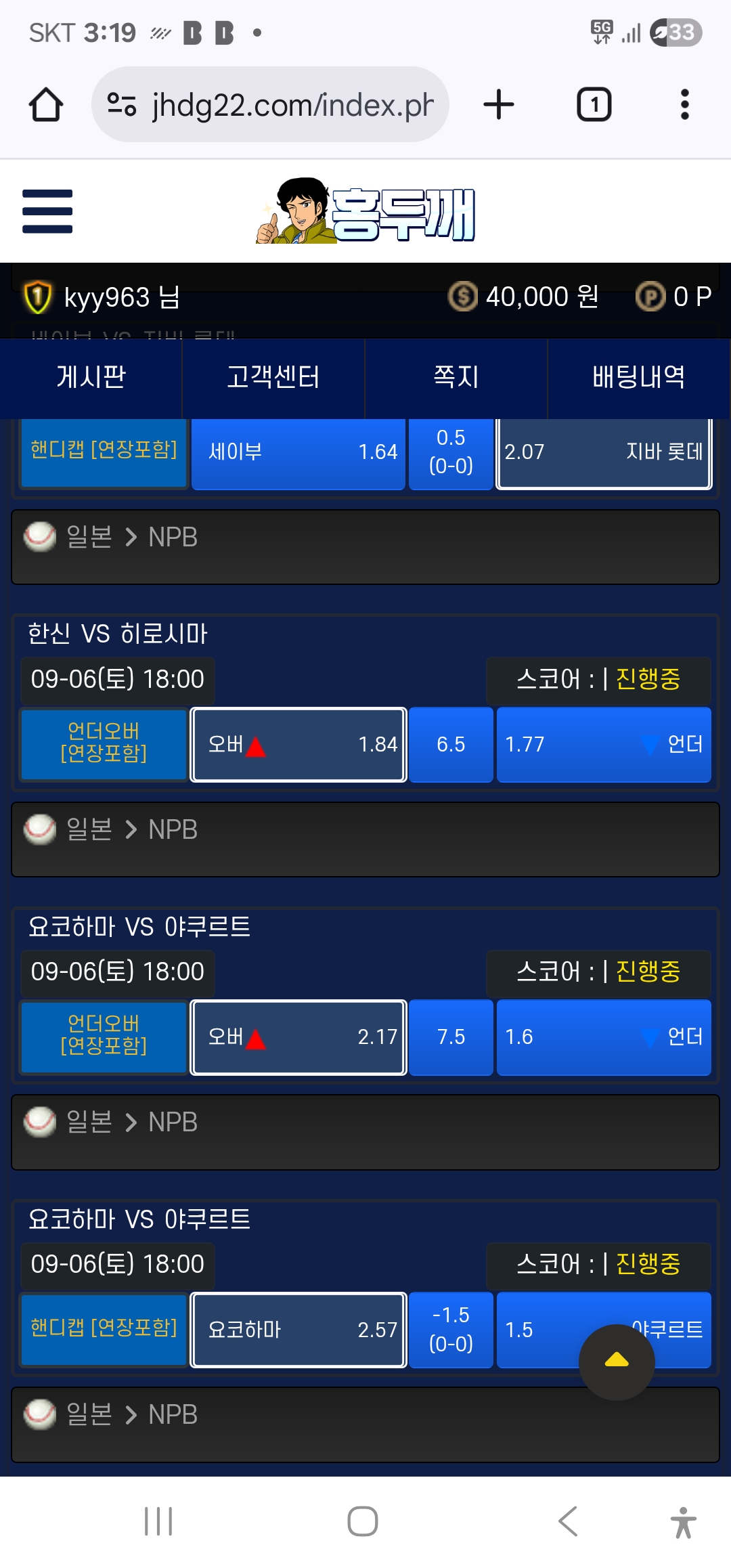View 배팅내역 betting history
Viewport: 731px width, 1568px height.
click(x=638, y=377)
